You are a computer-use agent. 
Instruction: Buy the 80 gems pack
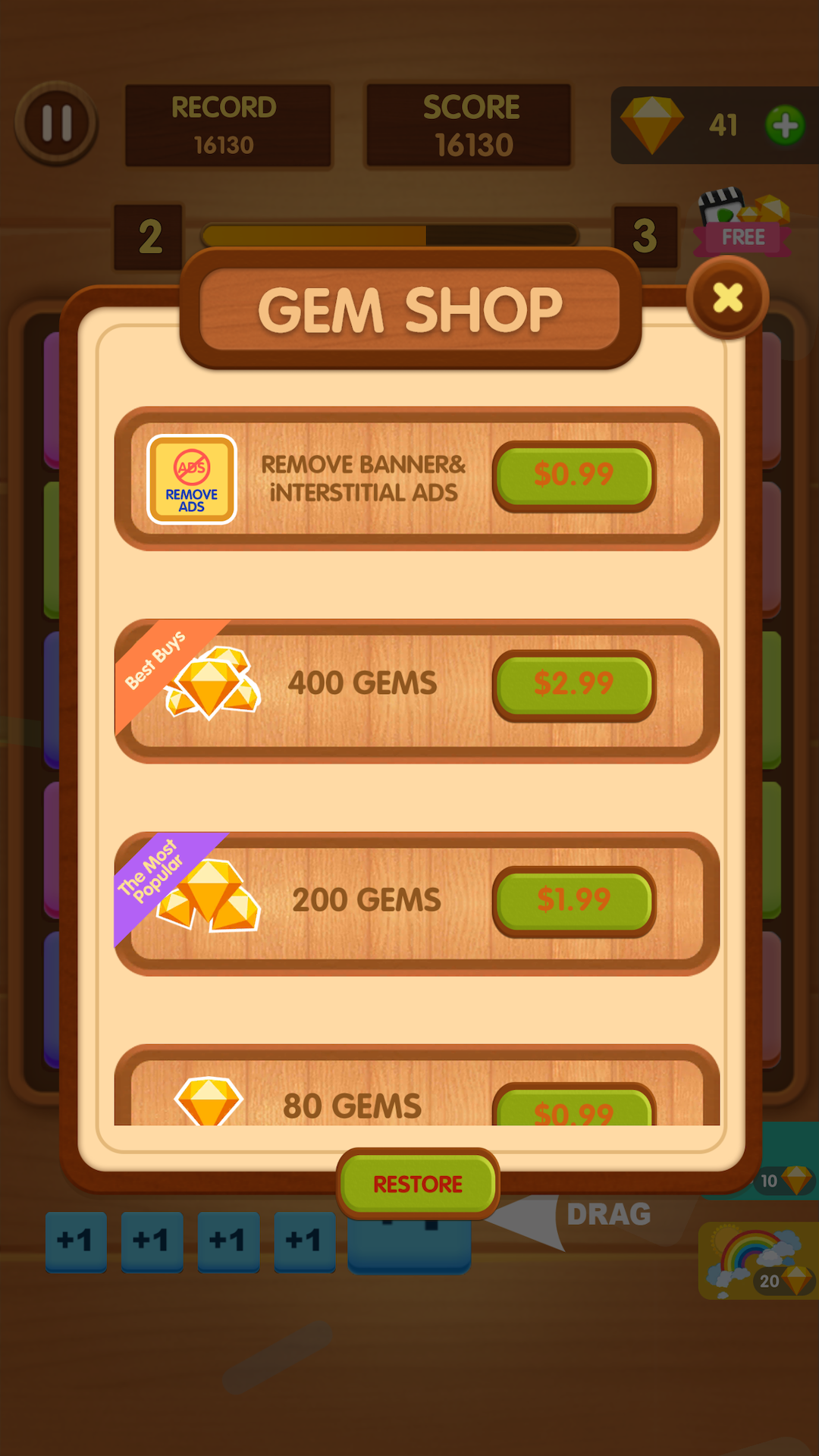click(x=574, y=1109)
